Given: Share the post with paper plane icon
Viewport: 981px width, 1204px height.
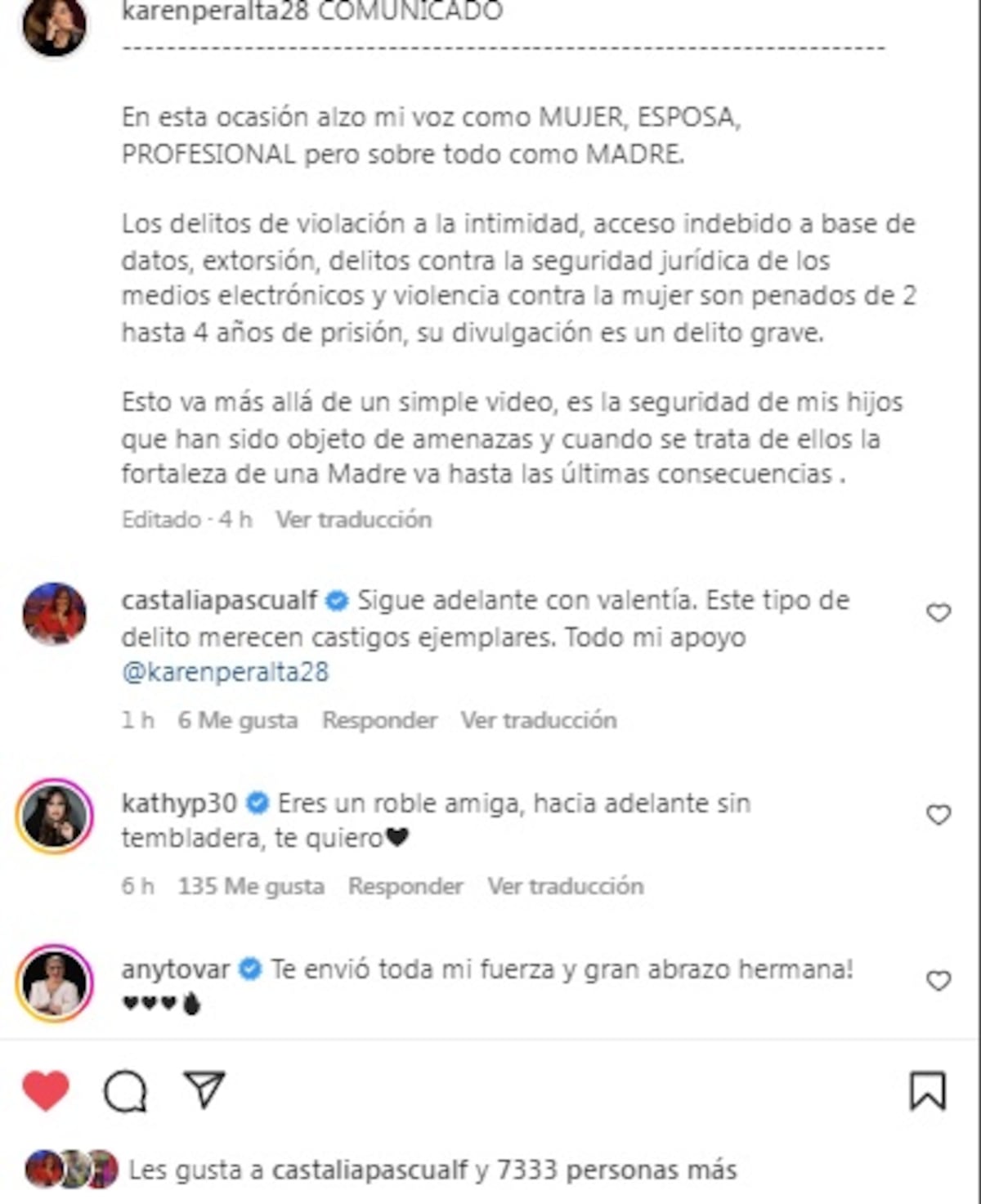Looking at the screenshot, I should tap(204, 1090).
